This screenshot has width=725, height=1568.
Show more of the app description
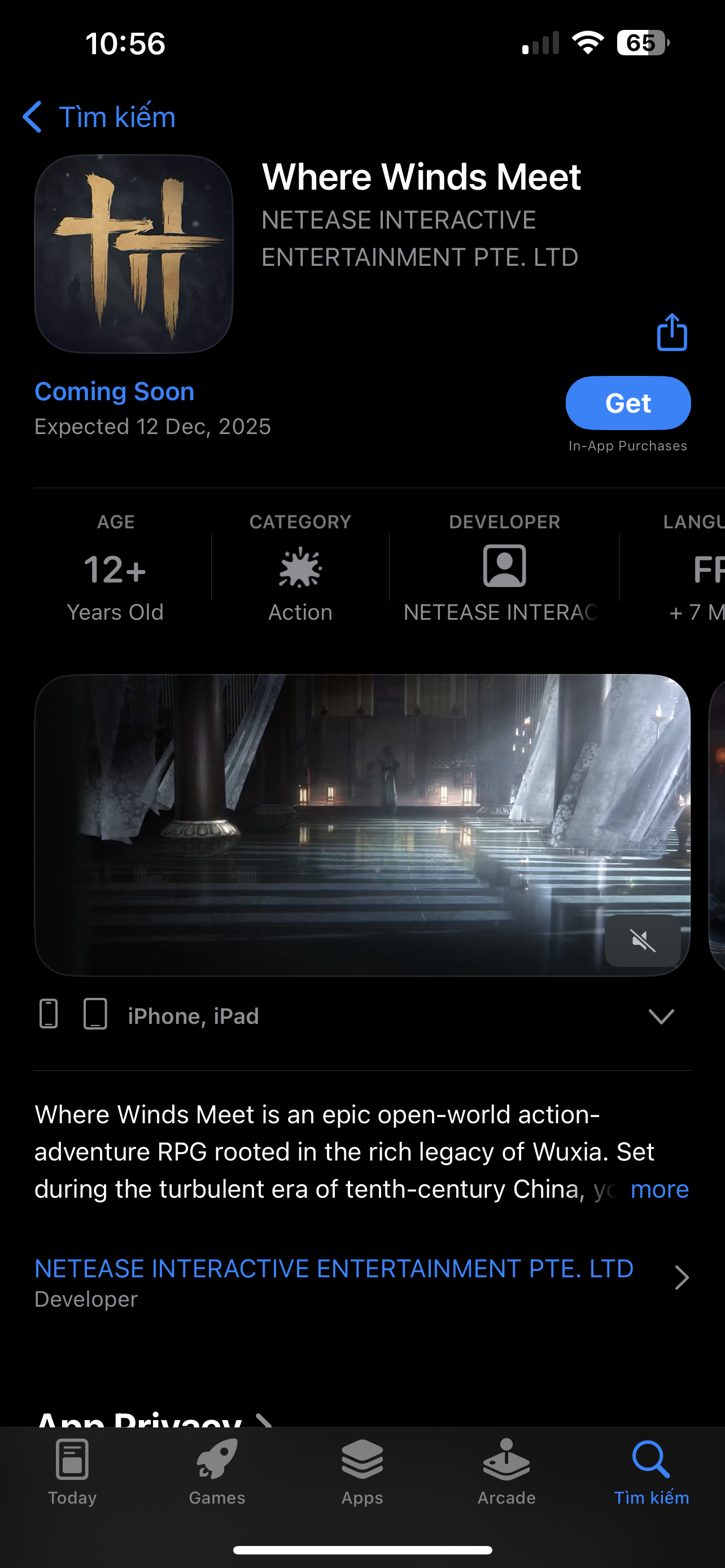(x=658, y=1189)
